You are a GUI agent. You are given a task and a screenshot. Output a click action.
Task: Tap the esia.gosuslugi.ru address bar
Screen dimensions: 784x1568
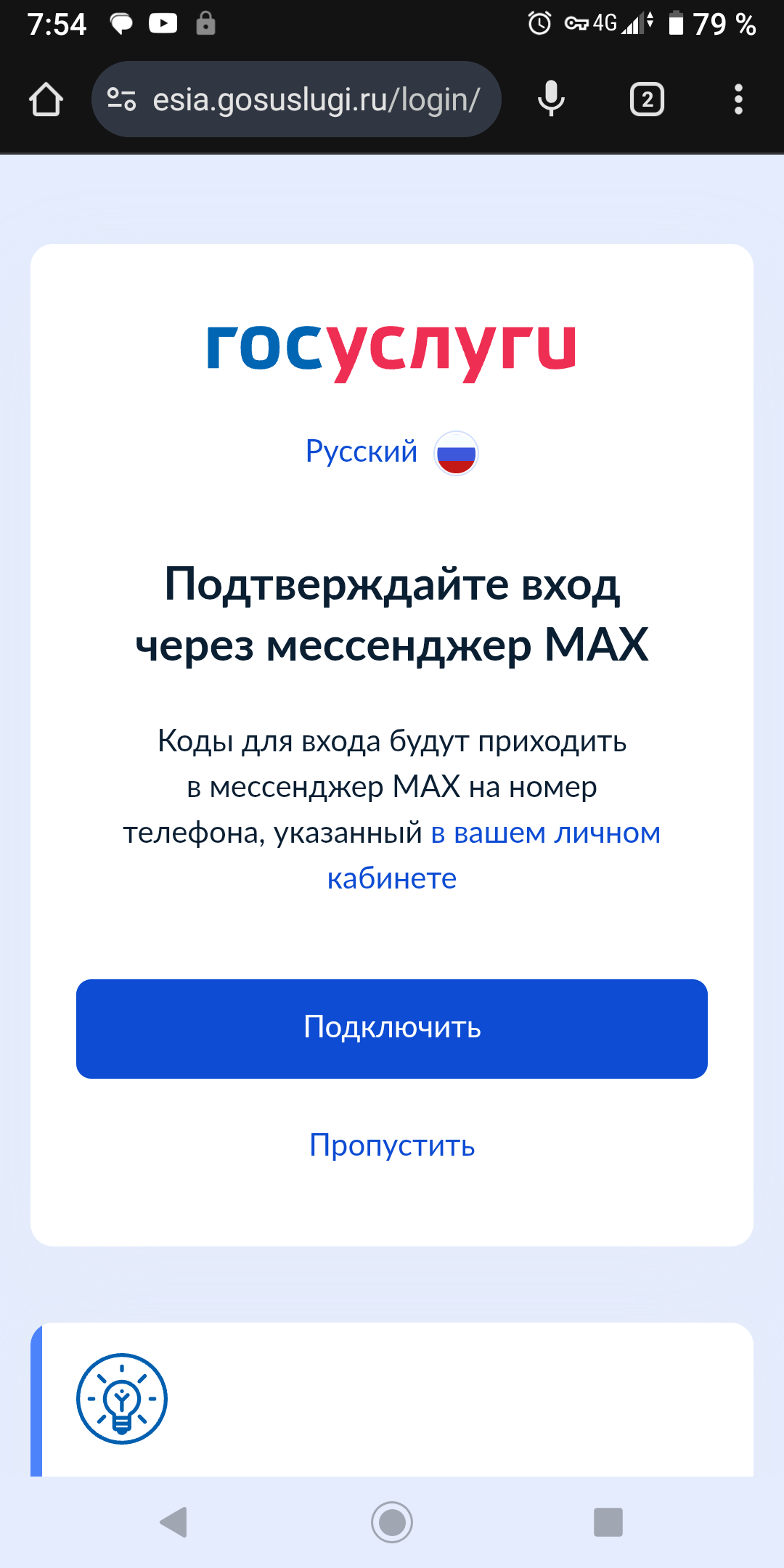316,99
